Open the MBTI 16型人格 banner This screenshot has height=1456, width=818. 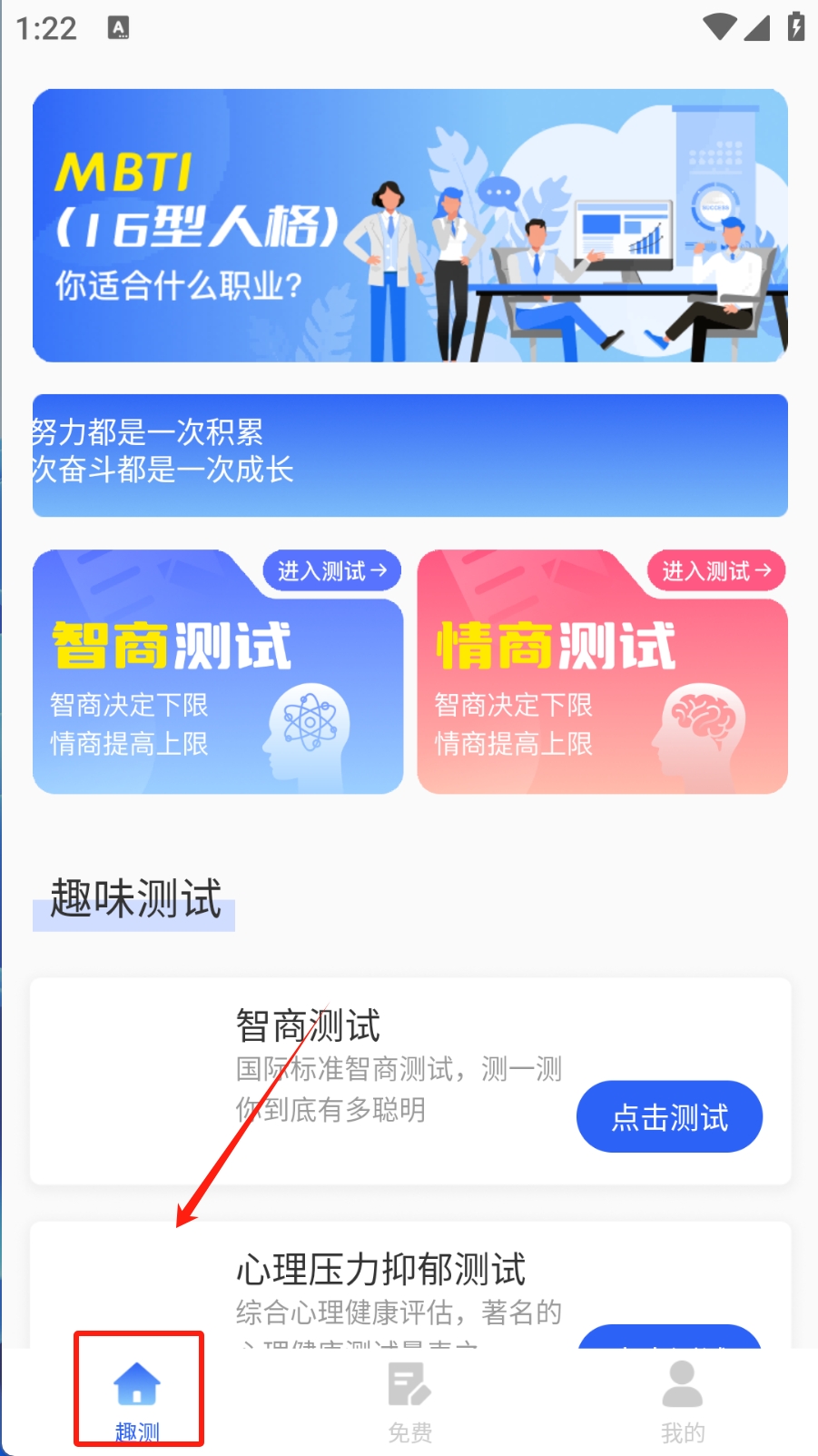pos(409,225)
